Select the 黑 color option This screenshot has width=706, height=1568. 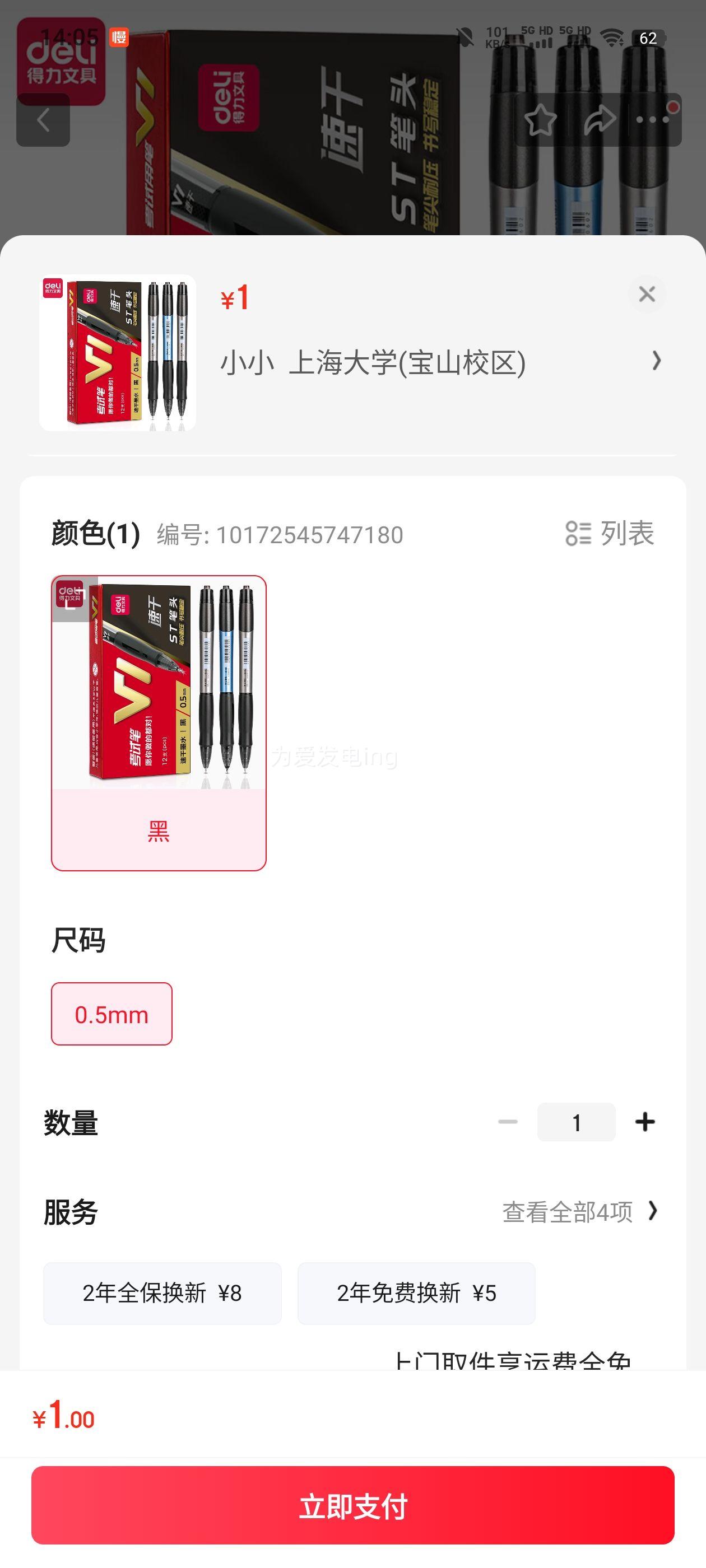pos(159,722)
